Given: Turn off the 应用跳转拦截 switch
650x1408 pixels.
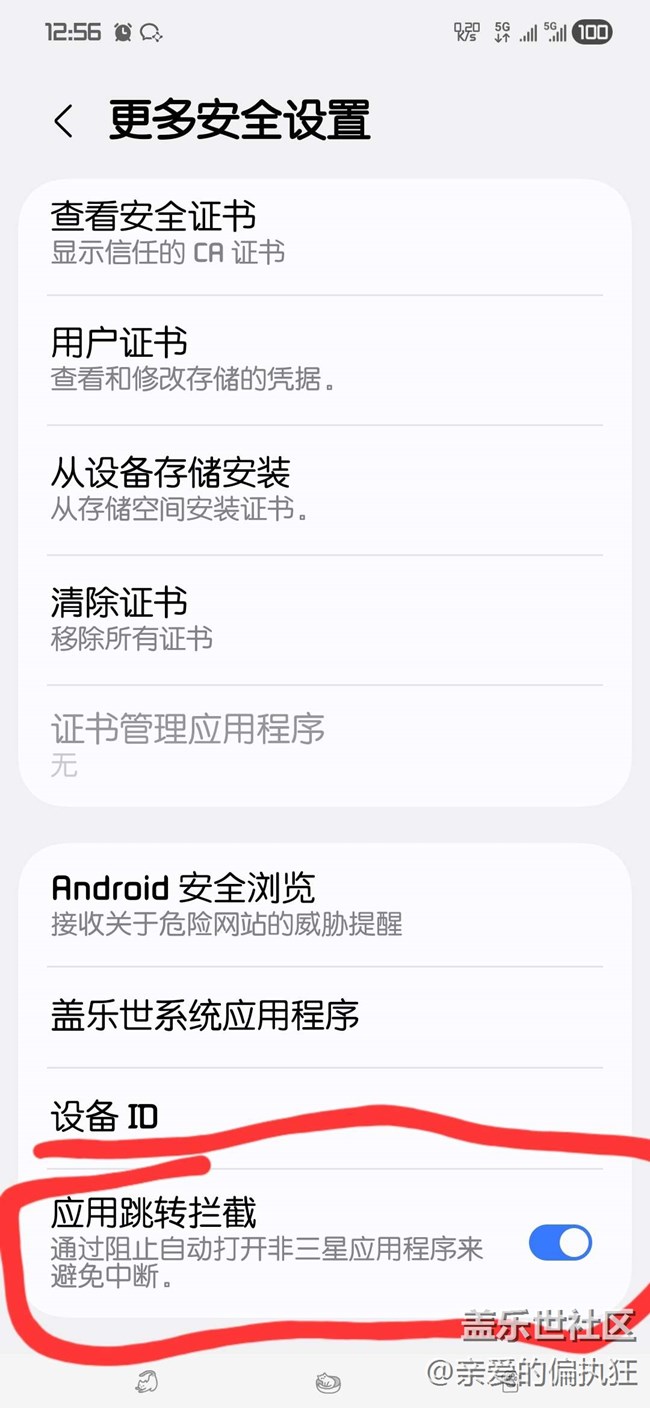Looking at the screenshot, I should point(560,1243).
